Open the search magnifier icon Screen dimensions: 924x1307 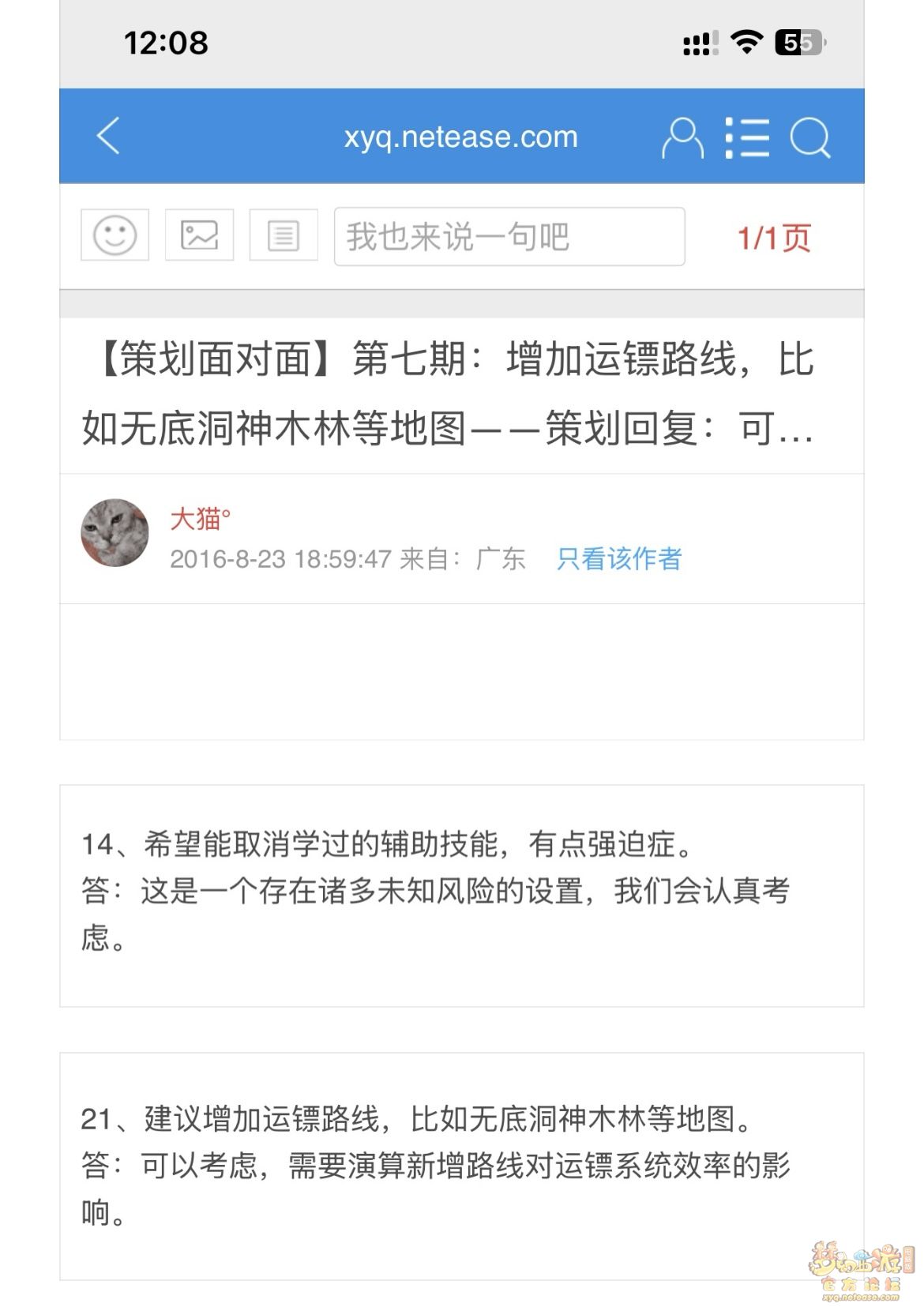pos(810,137)
